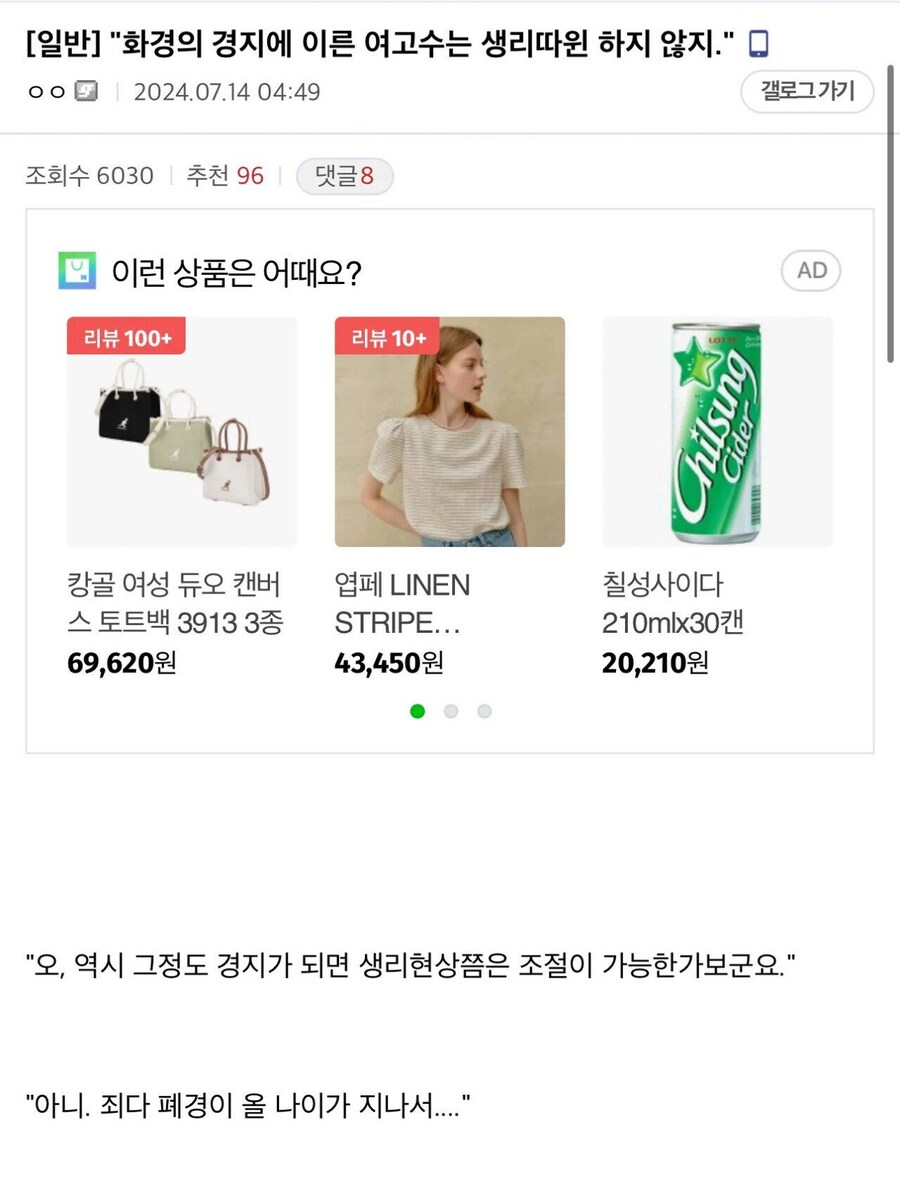Click the author avatar icon beside nickname
Viewport: 900px width, 1191px height.
point(85,91)
